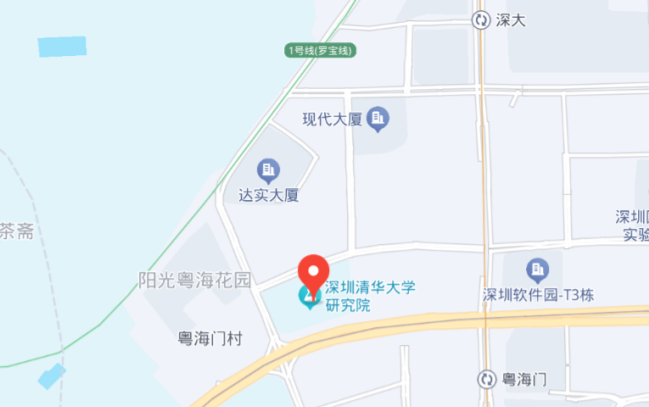Select the 粤海门 metro station marker
Viewport: 649px width, 407px height.
coord(487,379)
